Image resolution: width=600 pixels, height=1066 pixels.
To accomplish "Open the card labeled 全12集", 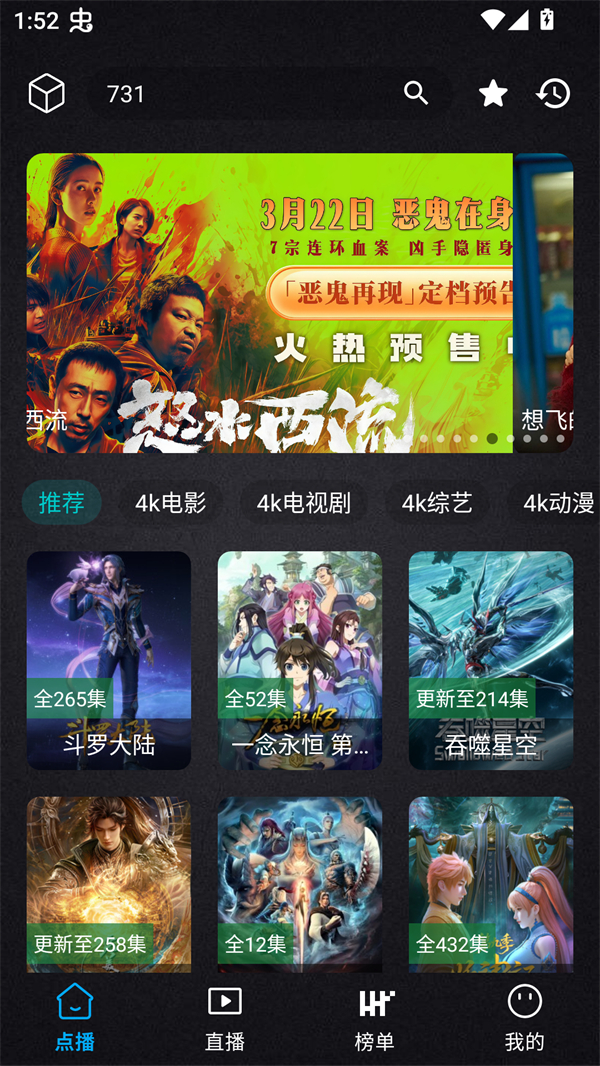I will point(300,884).
